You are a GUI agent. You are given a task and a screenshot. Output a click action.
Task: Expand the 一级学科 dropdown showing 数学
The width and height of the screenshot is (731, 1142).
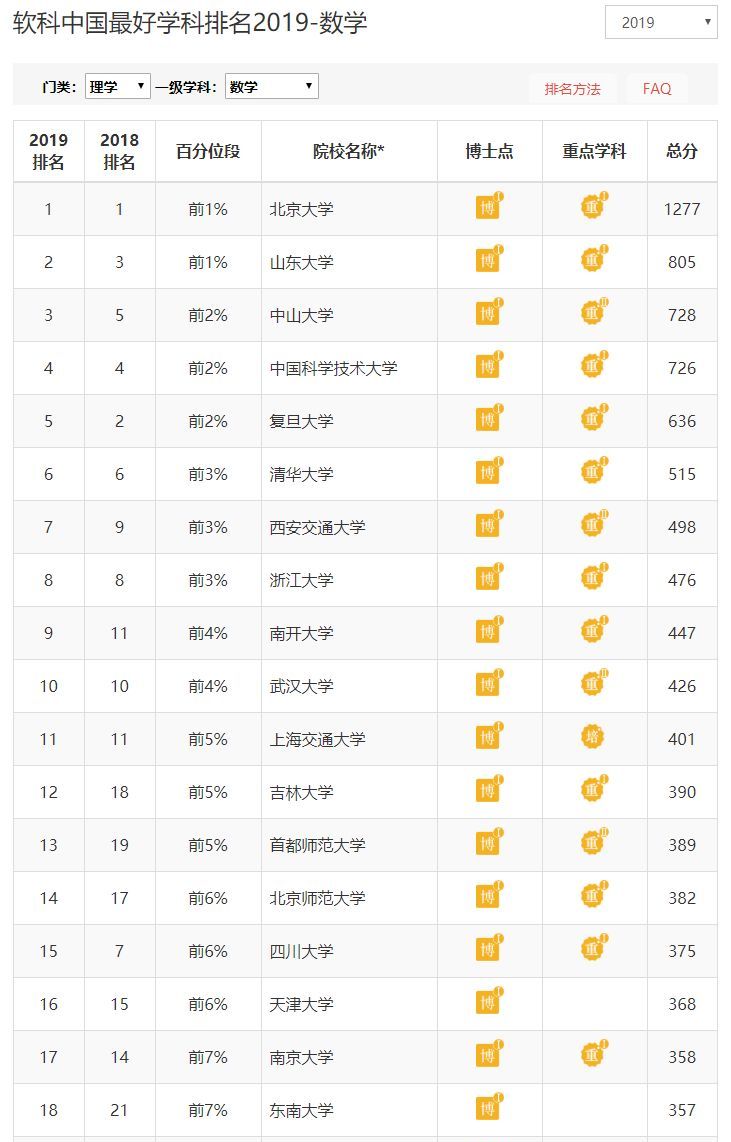(x=271, y=87)
